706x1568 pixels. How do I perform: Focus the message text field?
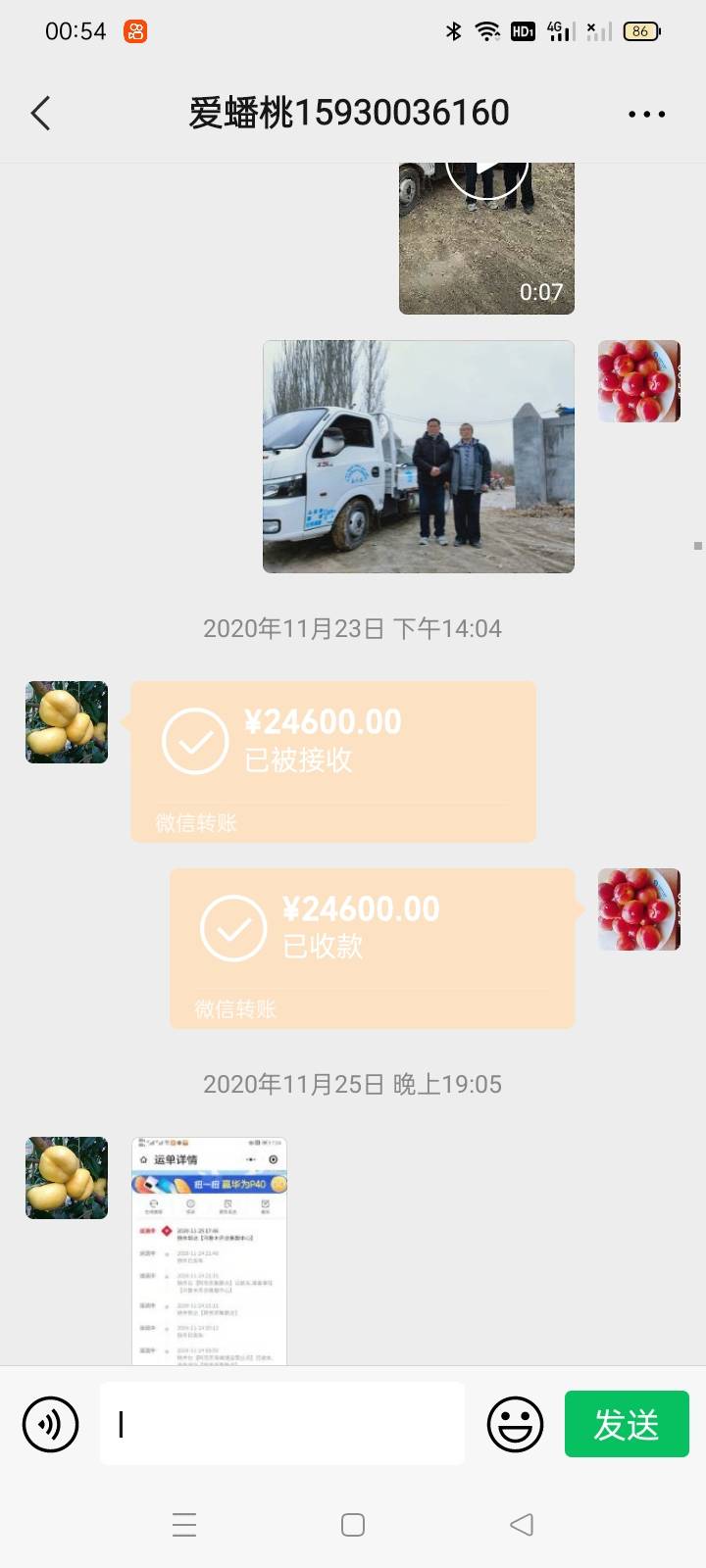click(282, 1424)
